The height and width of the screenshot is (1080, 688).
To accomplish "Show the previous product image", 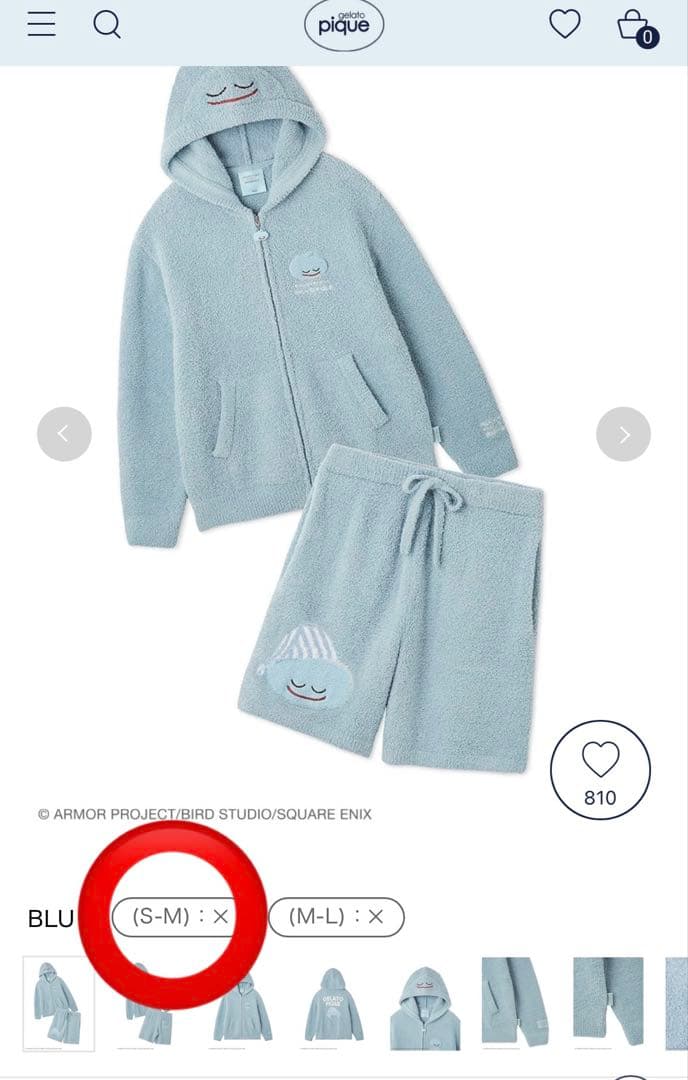I will [64, 434].
